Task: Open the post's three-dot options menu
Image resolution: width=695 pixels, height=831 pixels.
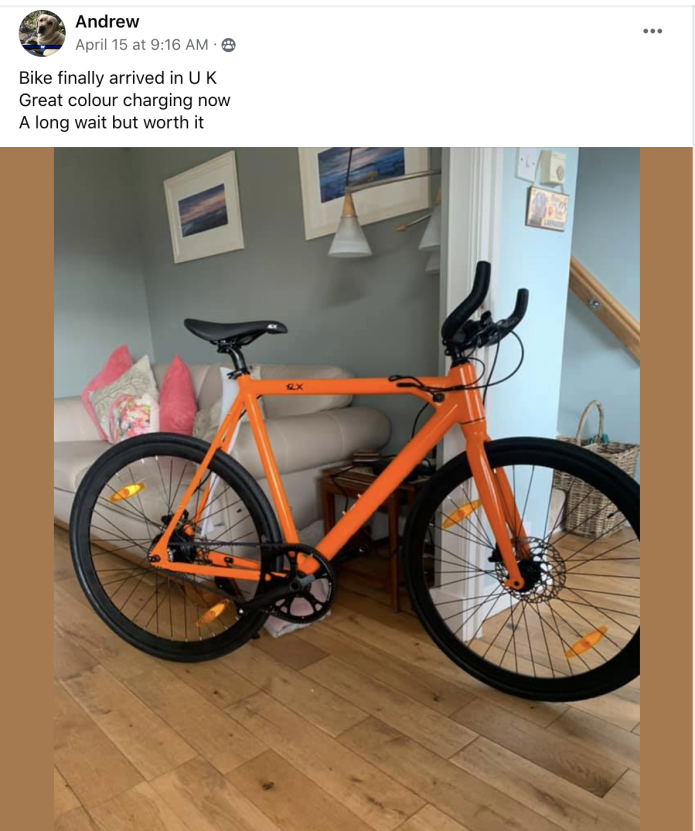Action: [652, 31]
